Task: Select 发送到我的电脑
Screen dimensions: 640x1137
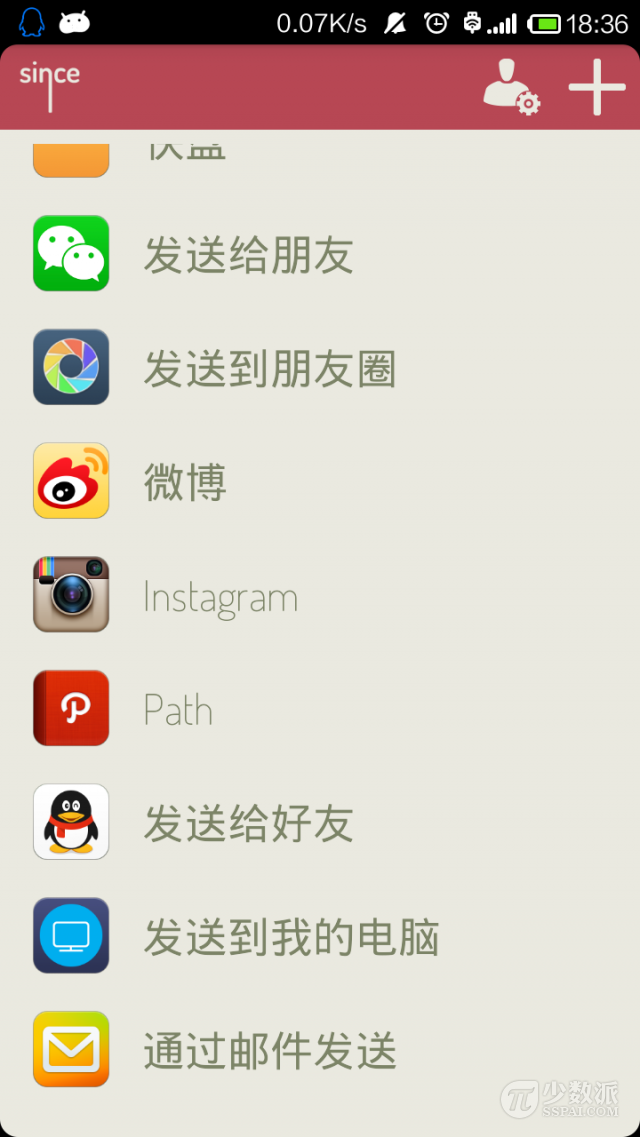Action: (x=291, y=937)
